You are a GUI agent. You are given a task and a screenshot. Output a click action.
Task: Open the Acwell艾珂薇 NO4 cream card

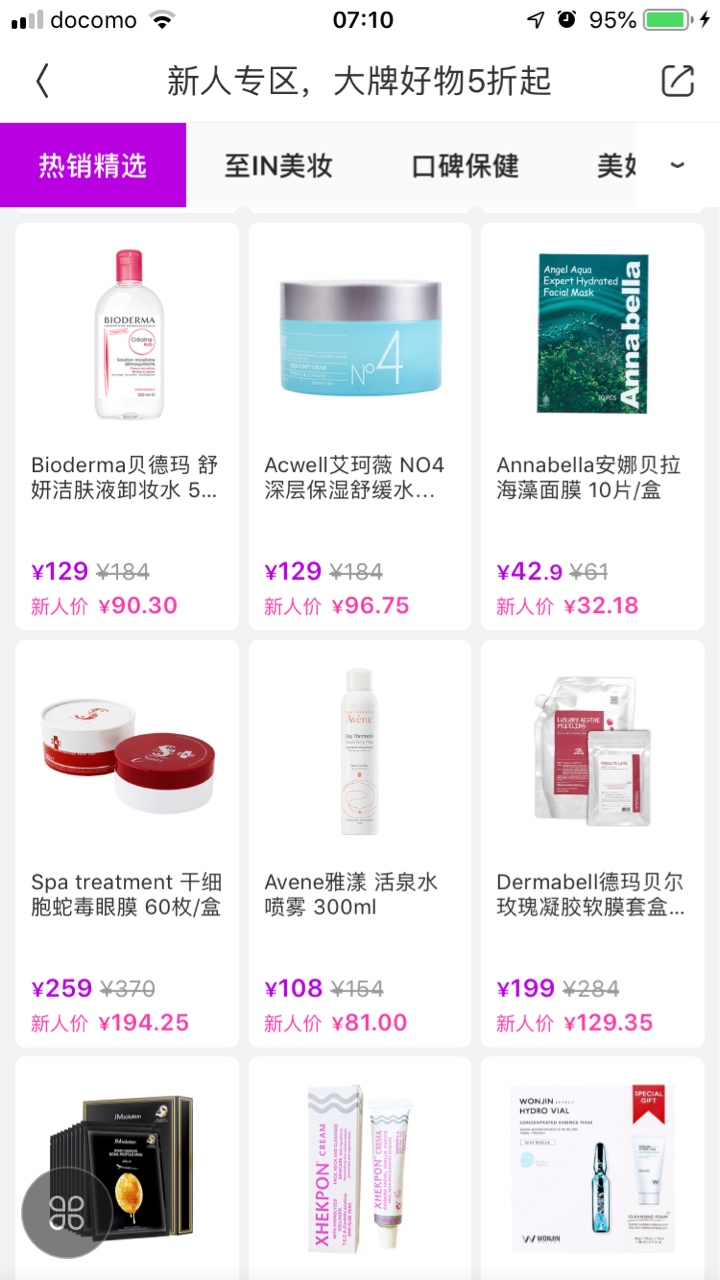pyautogui.click(x=360, y=425)
